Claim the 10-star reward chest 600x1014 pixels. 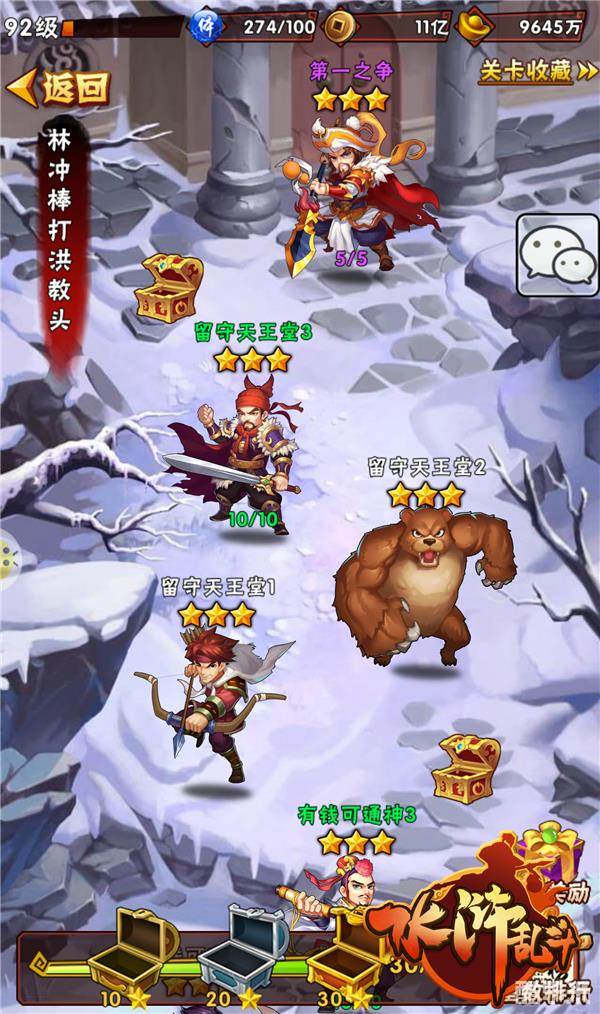pyautogui.click(x=133, y=950)
